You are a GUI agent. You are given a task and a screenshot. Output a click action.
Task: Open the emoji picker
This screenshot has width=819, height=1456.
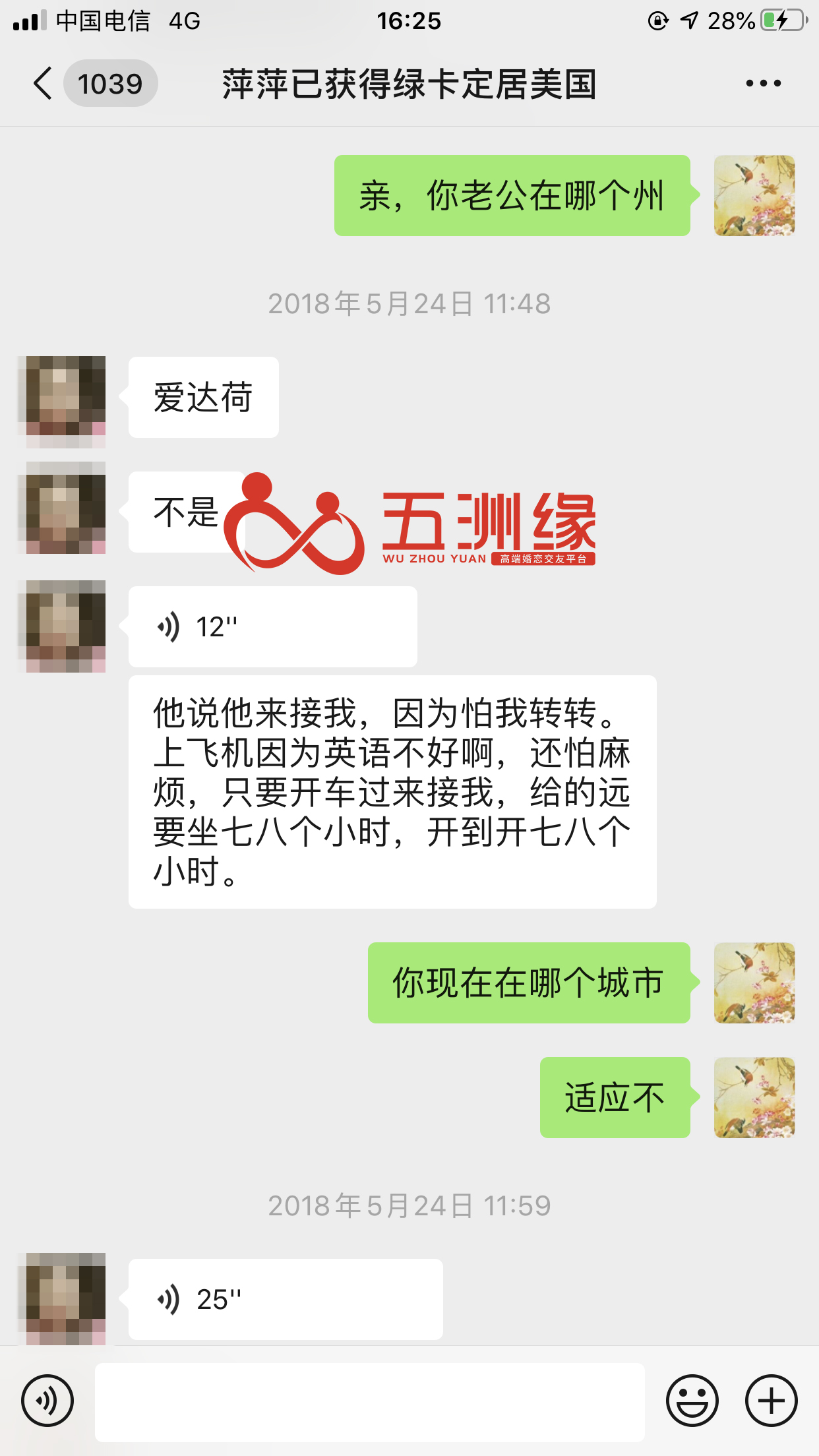(x=692, y=1401)
